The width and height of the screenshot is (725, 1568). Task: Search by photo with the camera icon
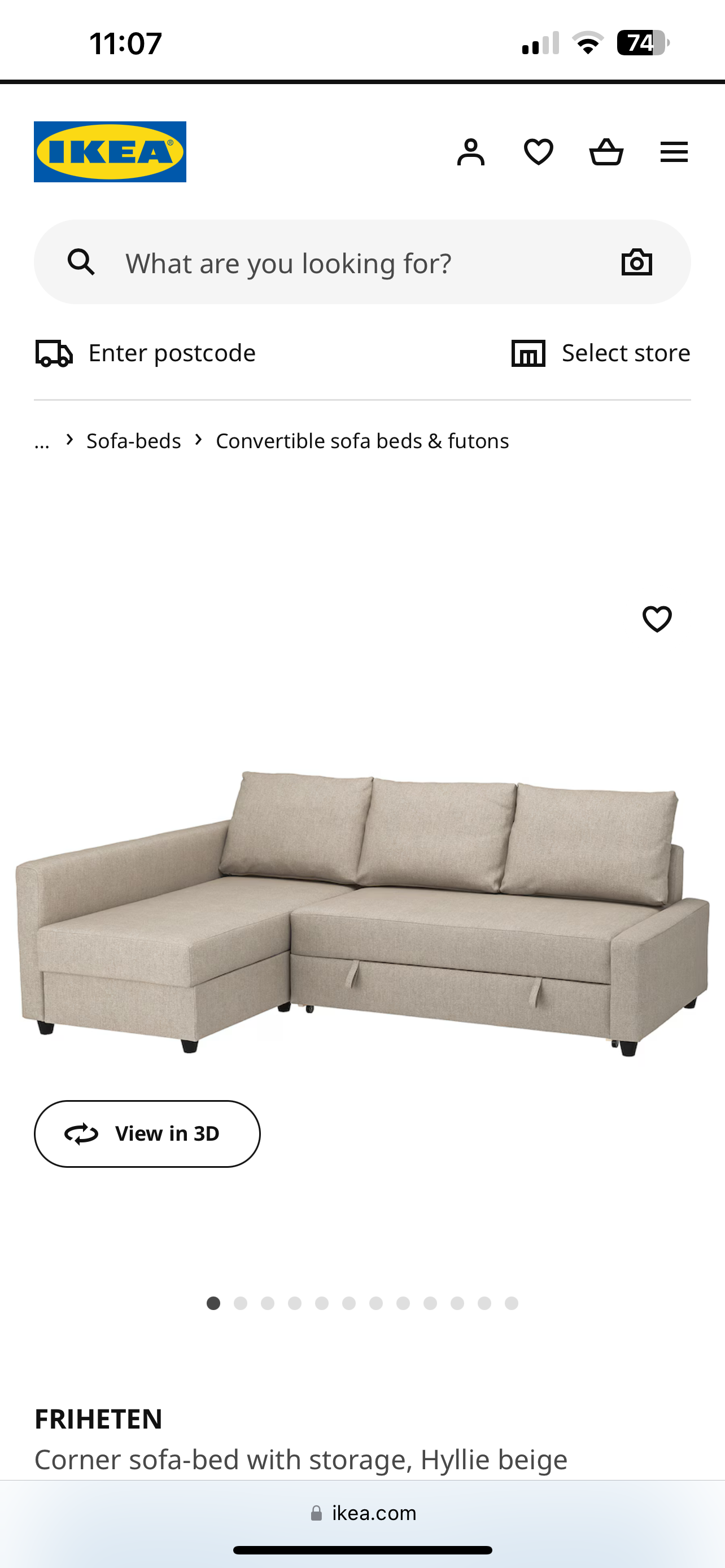[x=636, y=263]
